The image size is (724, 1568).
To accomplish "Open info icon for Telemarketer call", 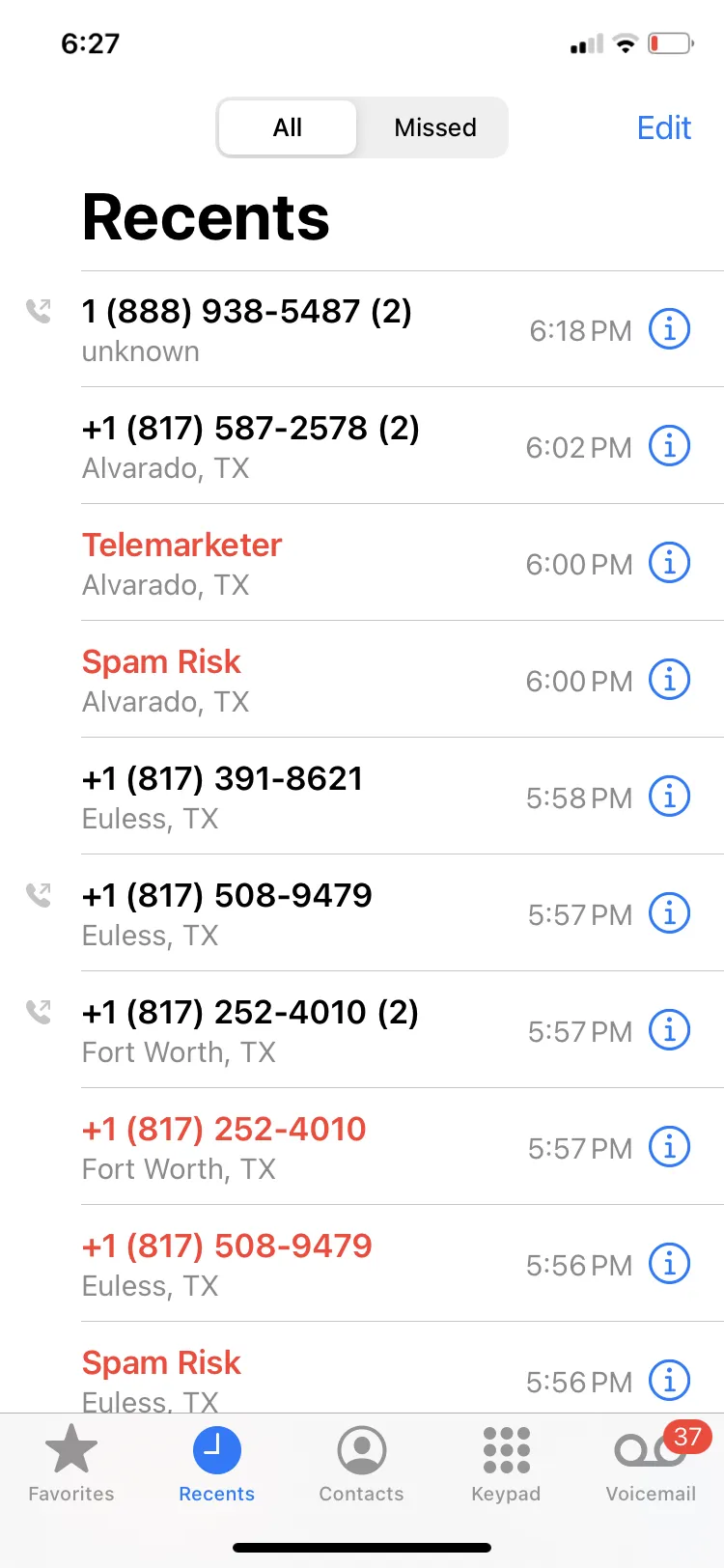I will (669, 563).
